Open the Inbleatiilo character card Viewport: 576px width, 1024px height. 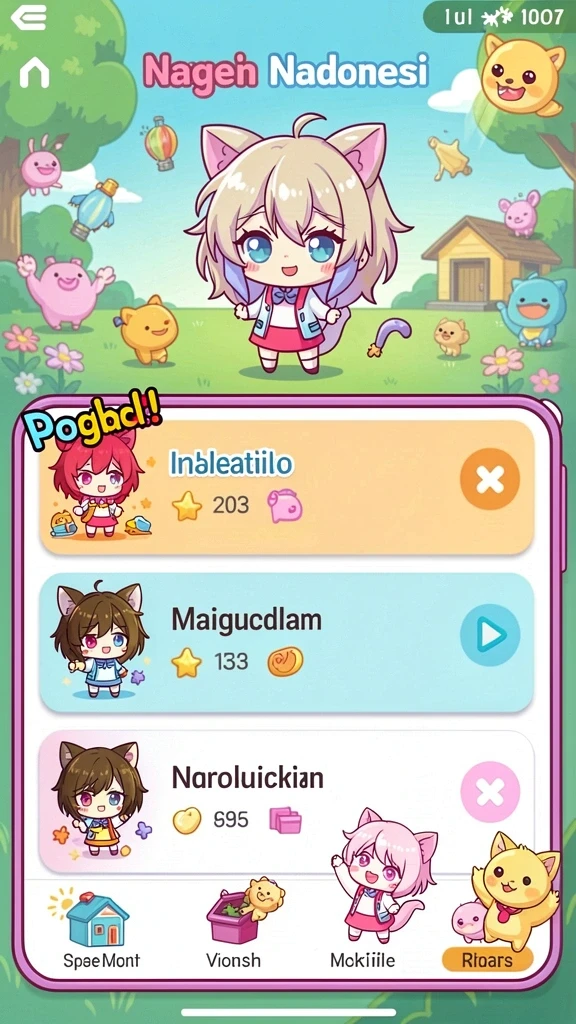pyautogui.click(x=287, y=487)
